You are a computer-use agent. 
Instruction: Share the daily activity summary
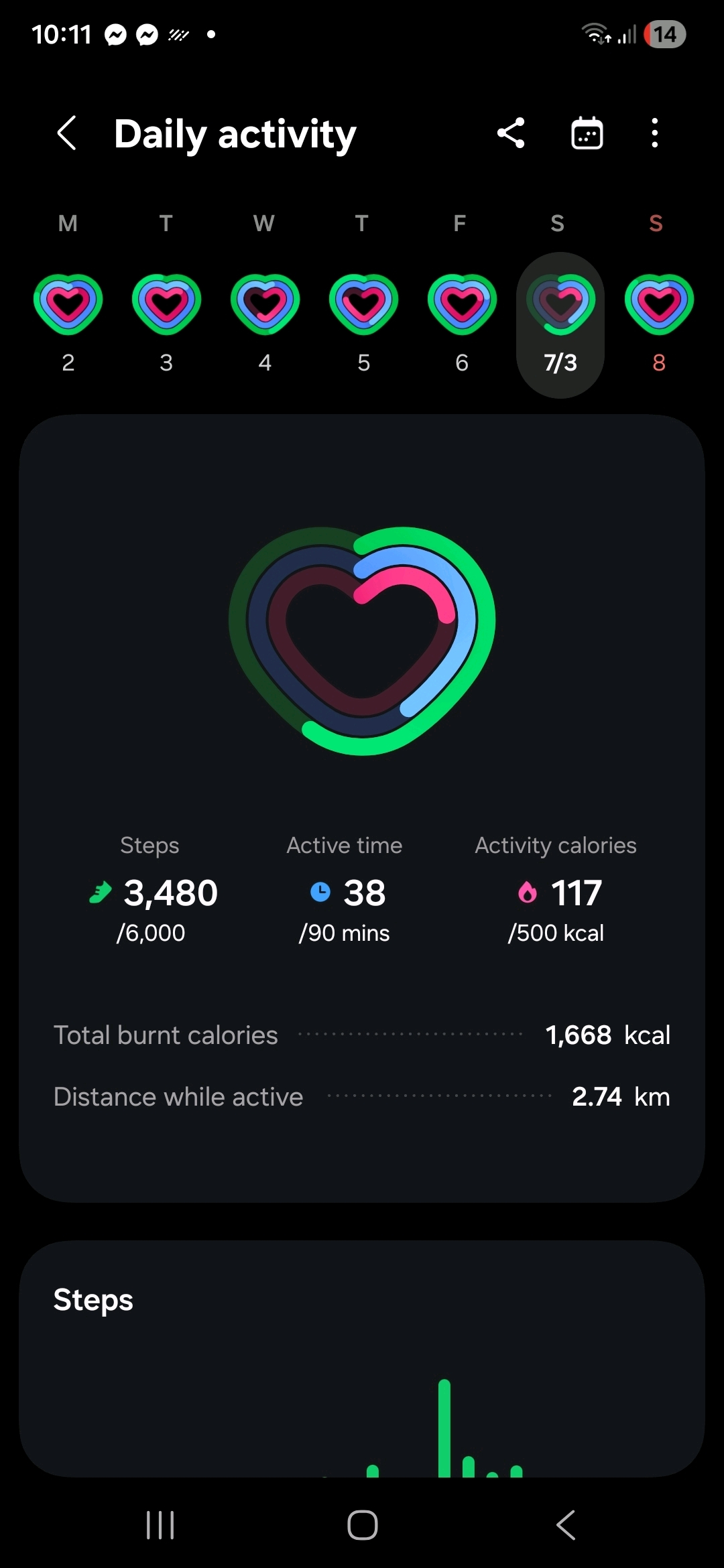(x=511, y=133)
